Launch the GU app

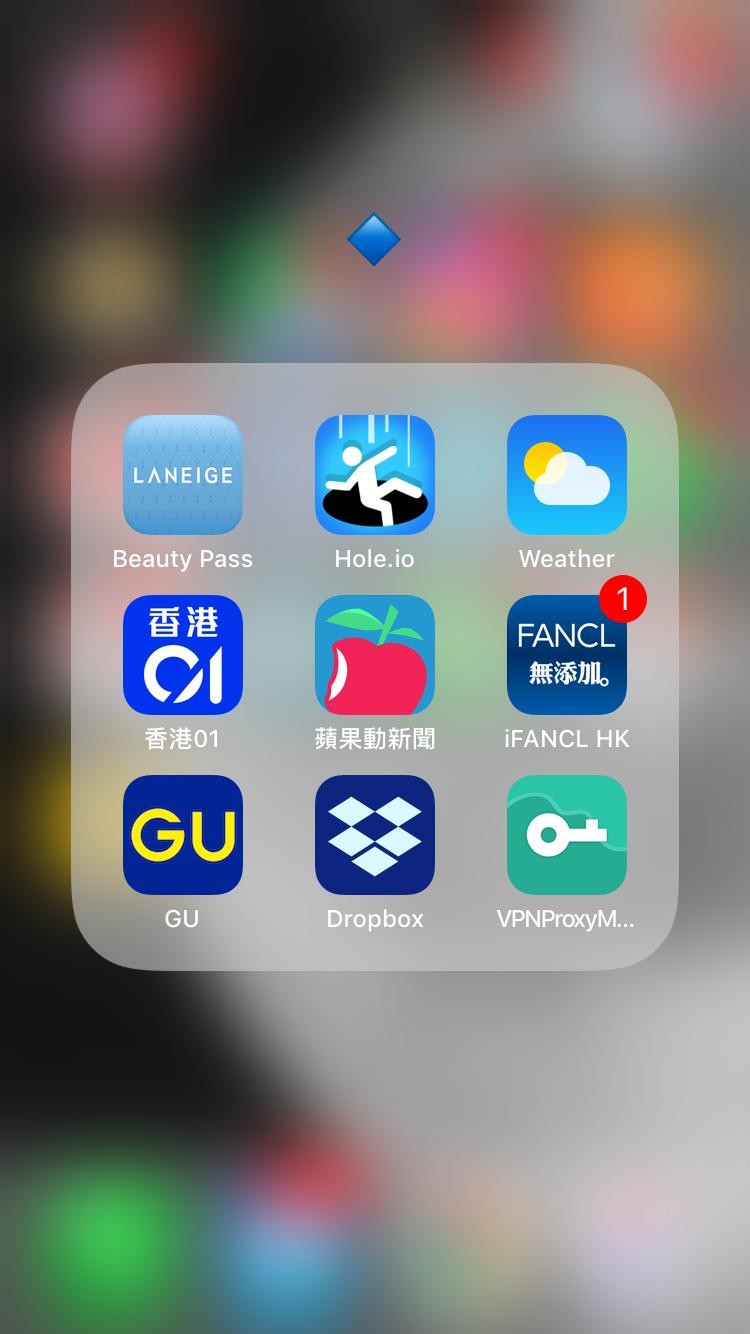pos(183,835)
